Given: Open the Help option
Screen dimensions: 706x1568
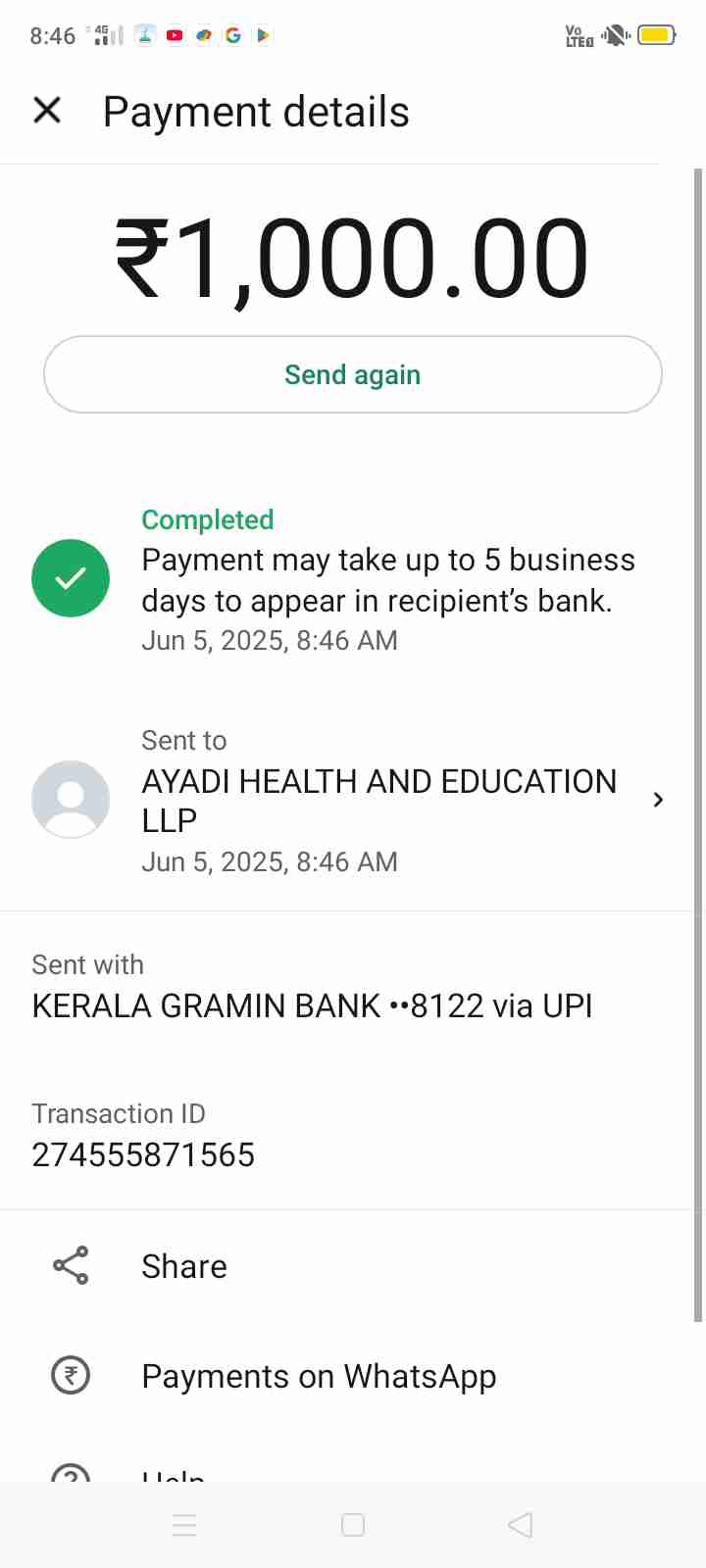Looking at the screenshot, I should (173, 1473).
